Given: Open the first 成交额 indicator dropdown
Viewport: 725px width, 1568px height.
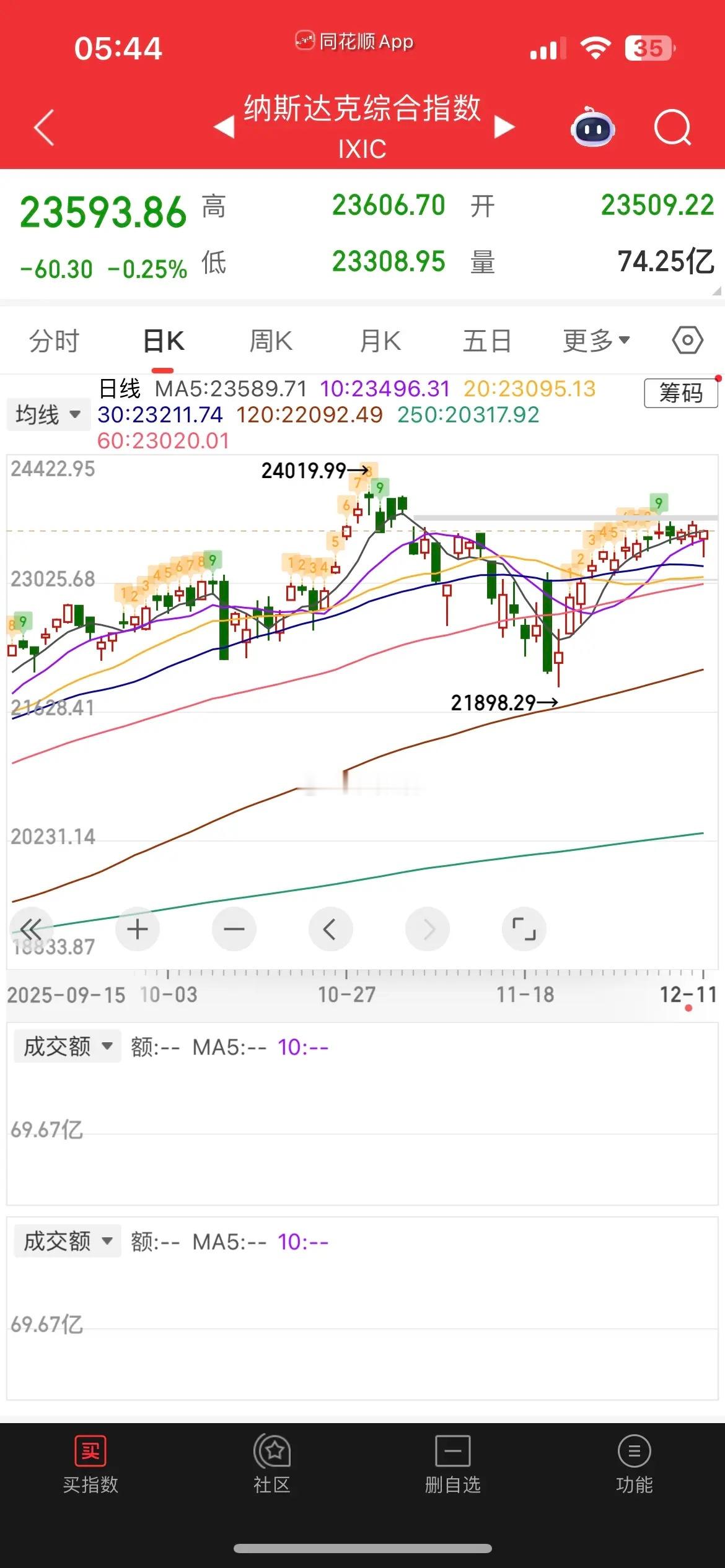Looking at the screenshot, I should pyautogui.click(x=66, y=1046).
